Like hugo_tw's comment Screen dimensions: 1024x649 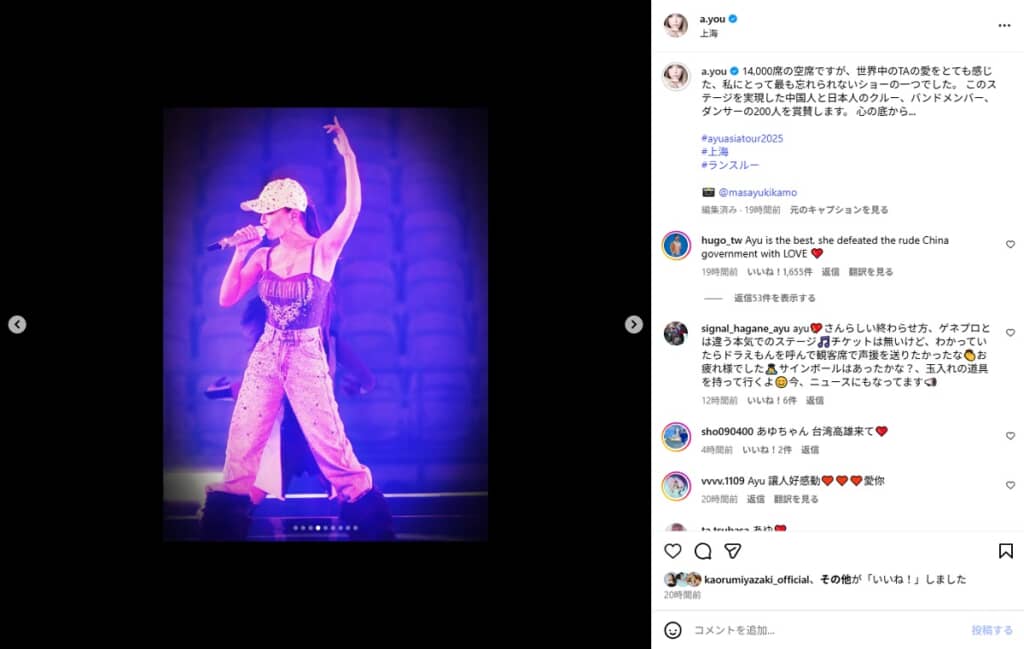click(1010, 244)
